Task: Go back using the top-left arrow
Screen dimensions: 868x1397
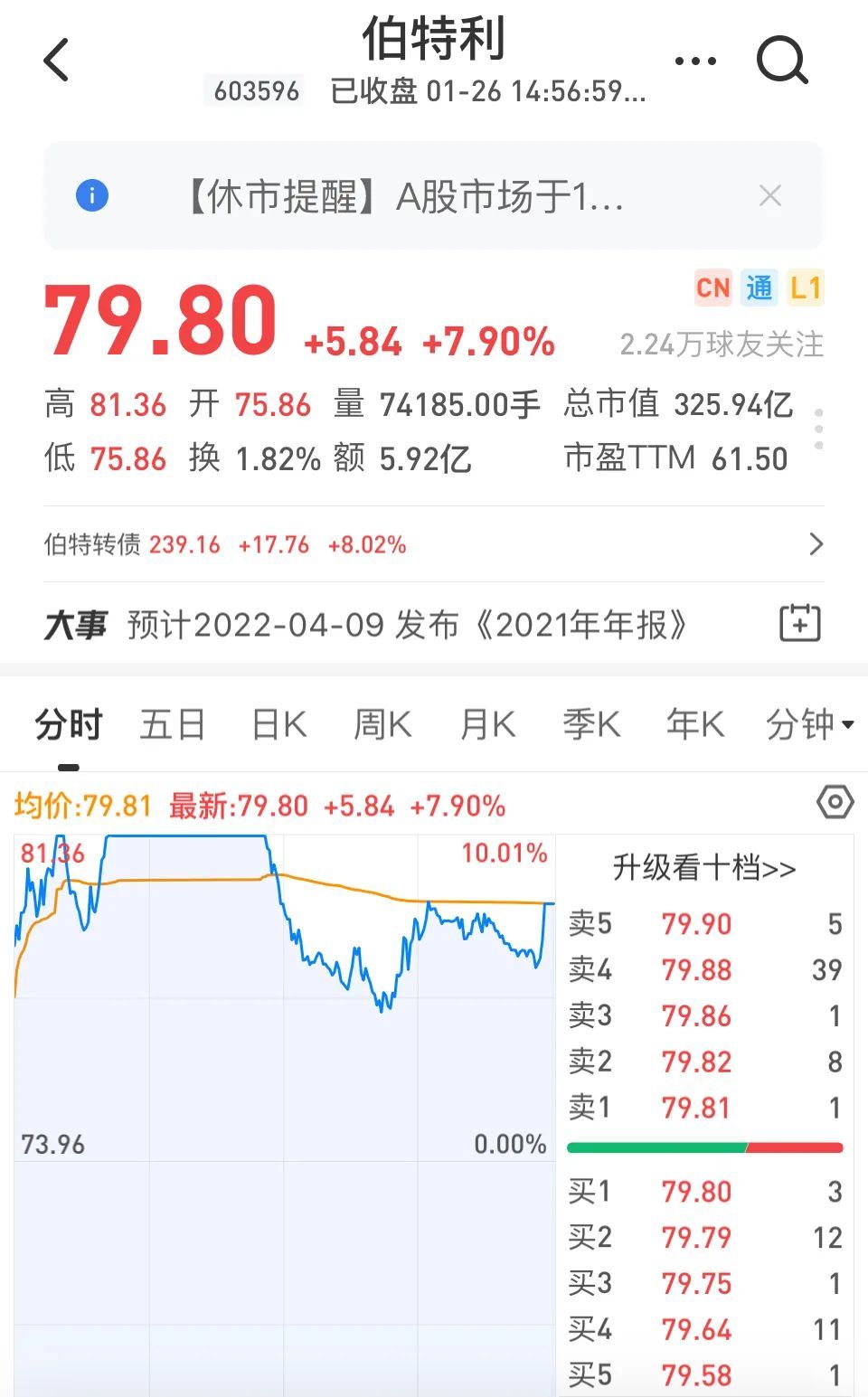Action: (56, 61)
